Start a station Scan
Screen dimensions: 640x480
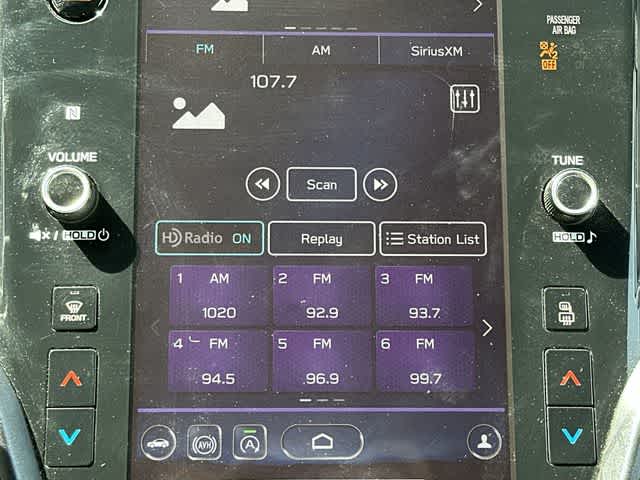[321, 184]
